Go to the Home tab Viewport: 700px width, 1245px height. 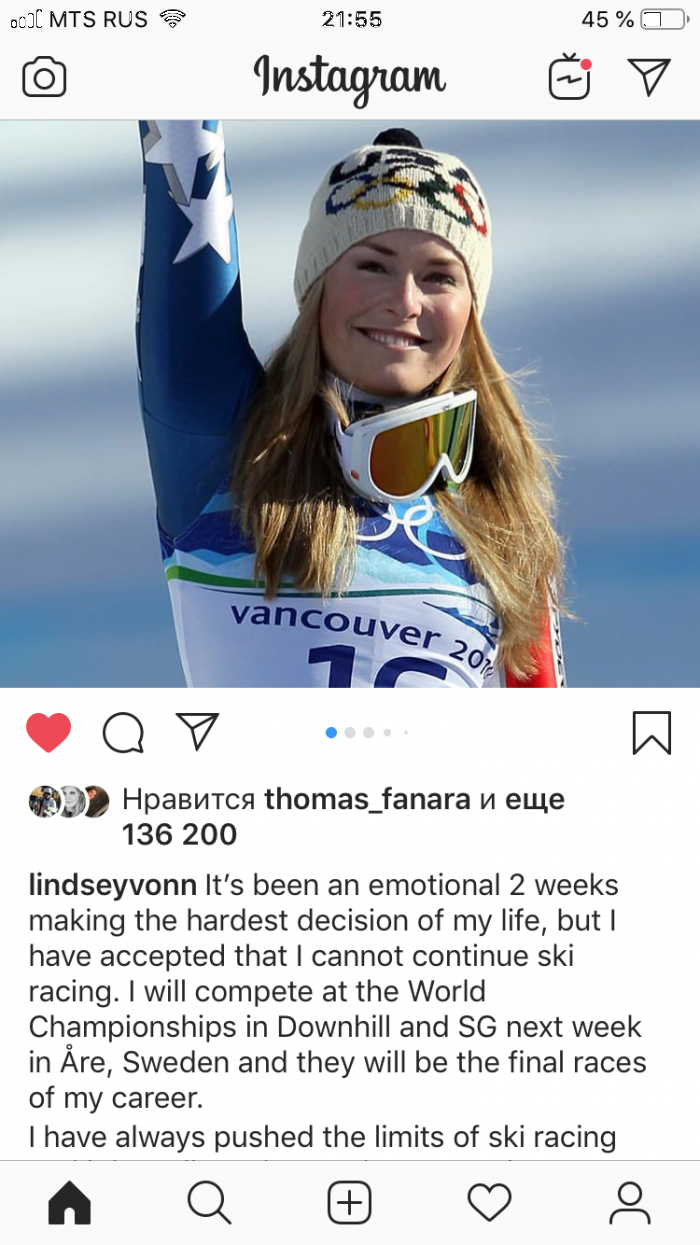[69, 1203]
